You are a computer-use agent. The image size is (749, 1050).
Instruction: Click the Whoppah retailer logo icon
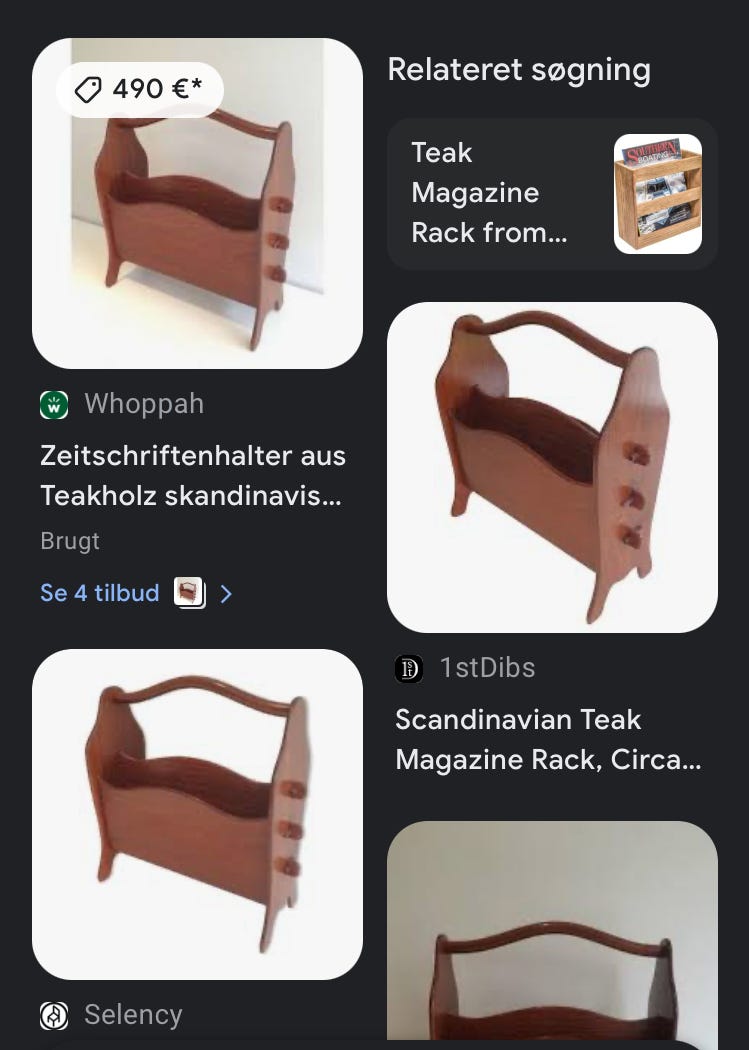coord(54,405)
